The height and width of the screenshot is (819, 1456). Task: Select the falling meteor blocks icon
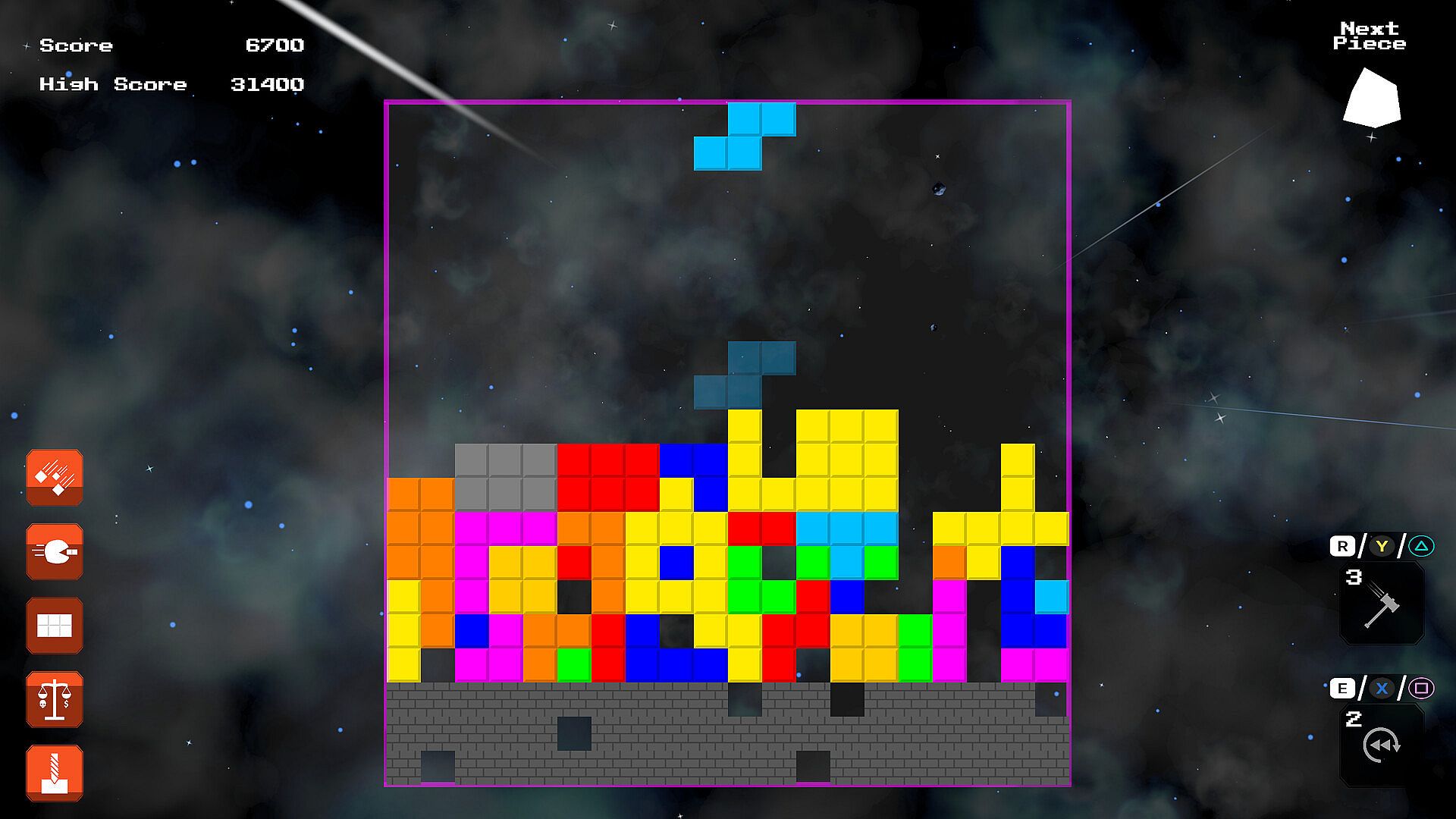tap(55, 477)
